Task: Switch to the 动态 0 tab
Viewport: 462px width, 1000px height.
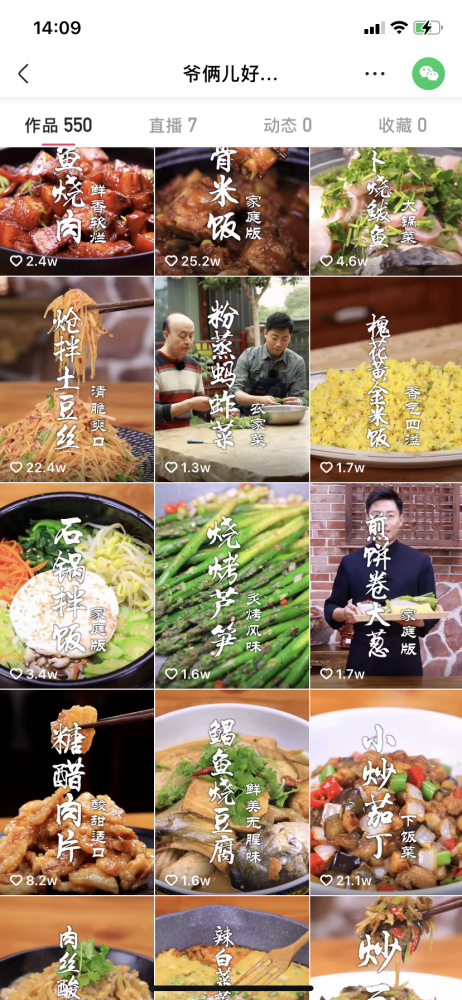Action: (x=288, y=125)
